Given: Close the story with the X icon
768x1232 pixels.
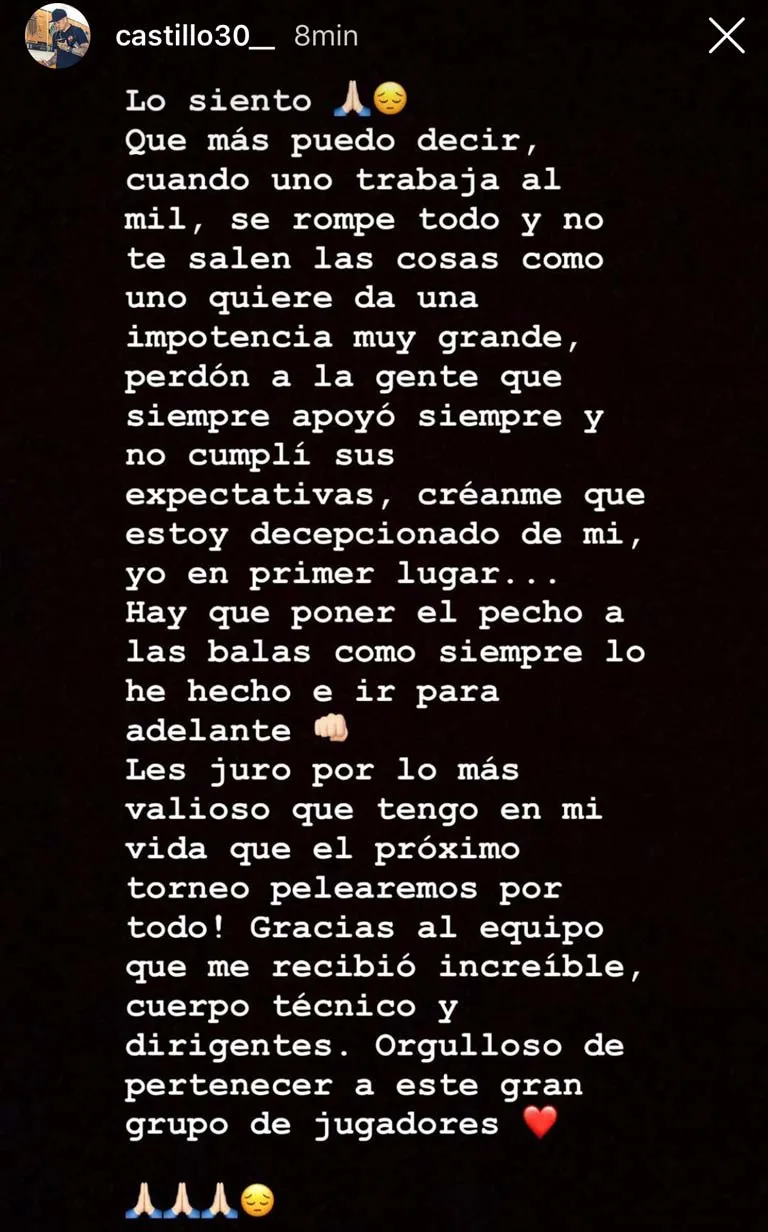Looking at the screenshot, I should (726, 35).
